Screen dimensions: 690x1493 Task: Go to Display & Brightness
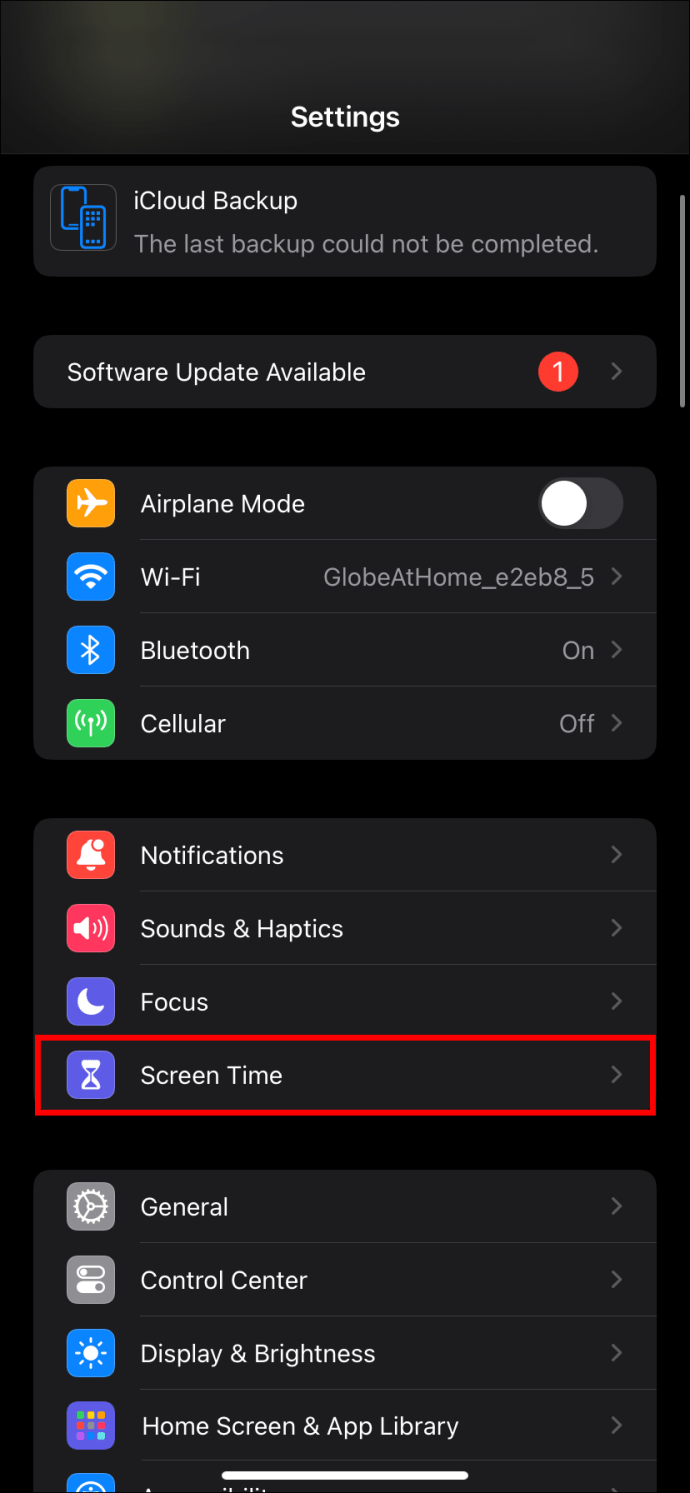tap(345, 1353)
